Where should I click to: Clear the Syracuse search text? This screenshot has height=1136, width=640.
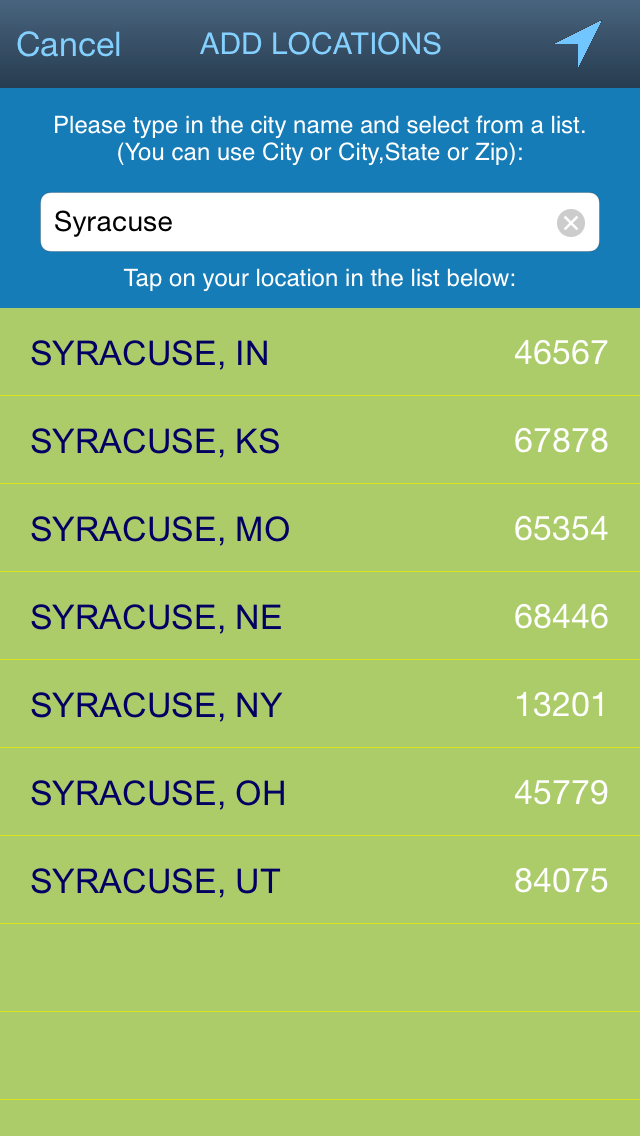point(570,222)
